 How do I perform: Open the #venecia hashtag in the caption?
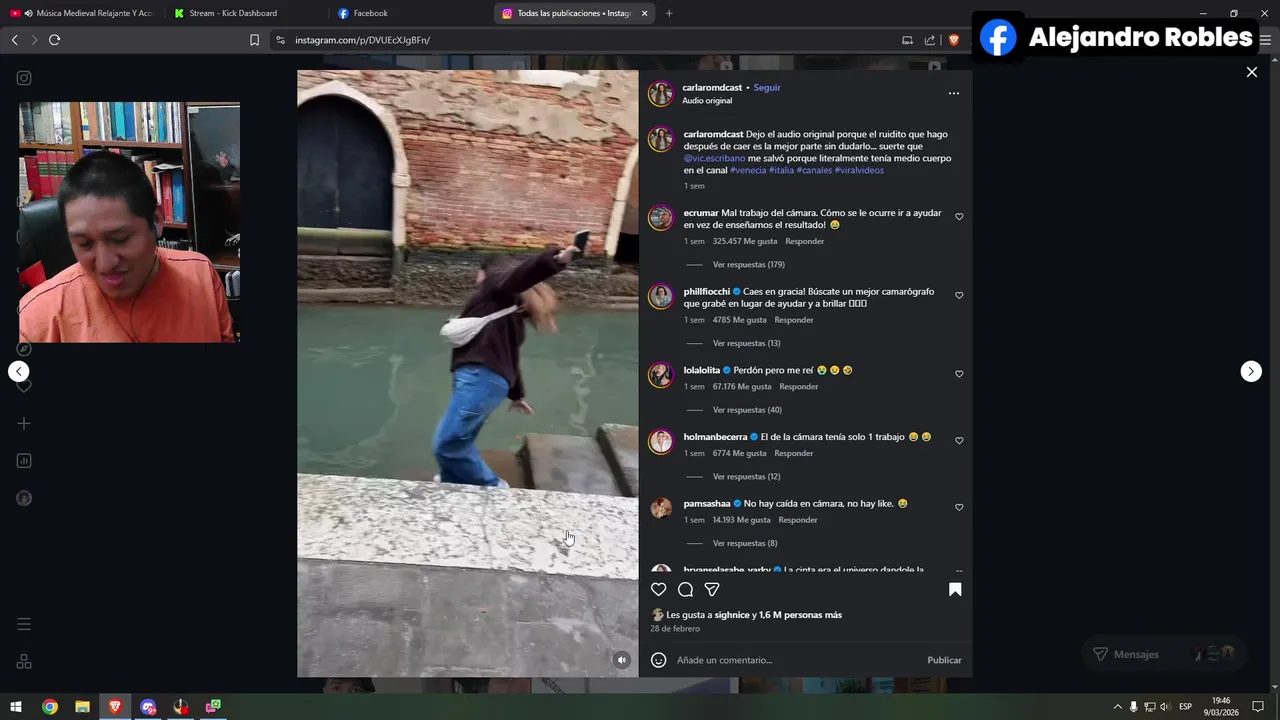(748, 170)
